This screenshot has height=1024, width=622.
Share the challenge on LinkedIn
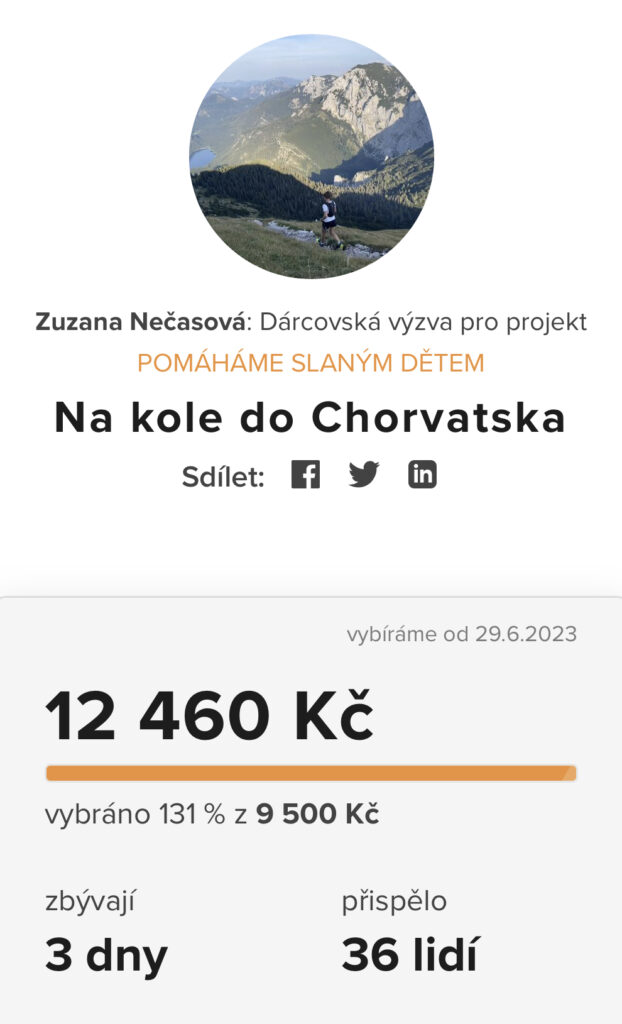tap(422, 474)
